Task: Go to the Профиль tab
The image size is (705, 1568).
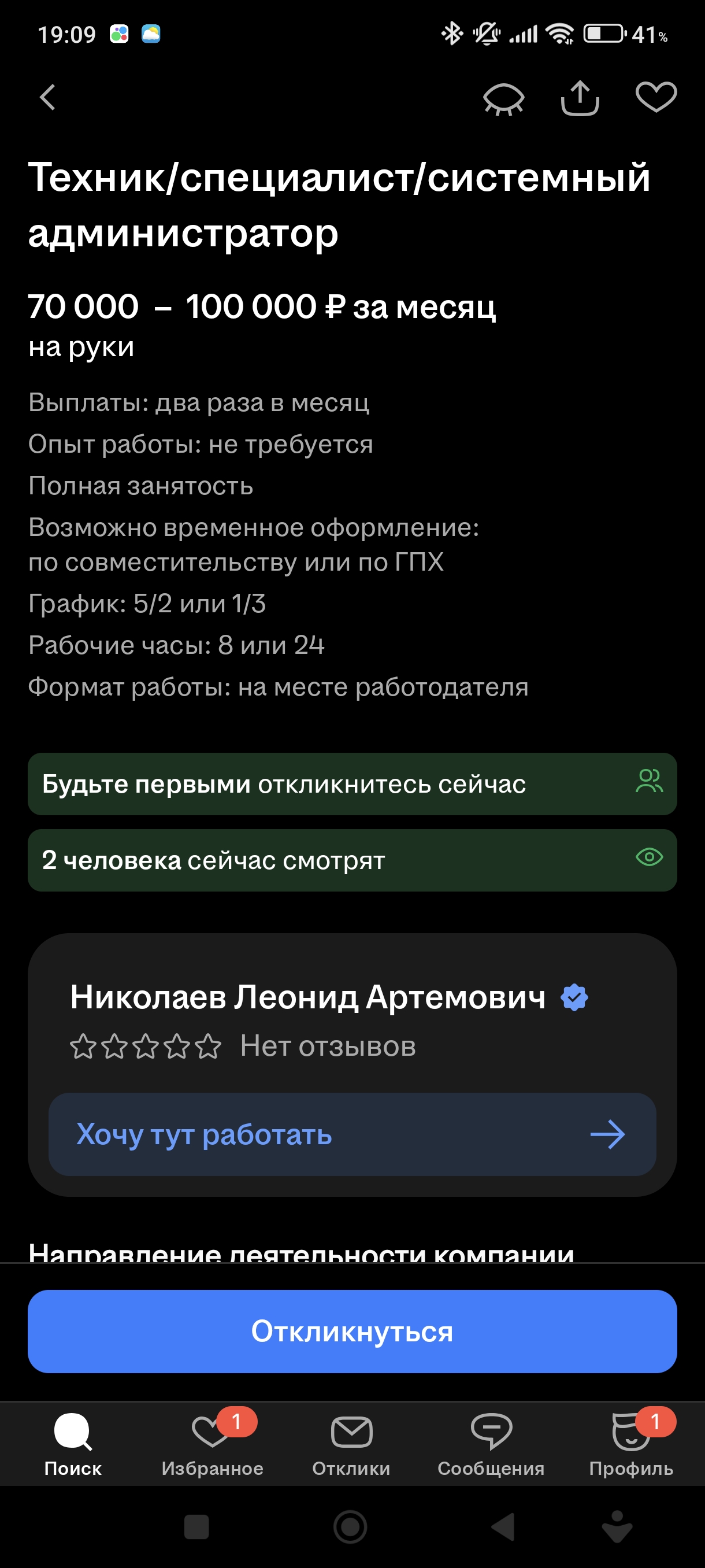Action: [632, 1444]
